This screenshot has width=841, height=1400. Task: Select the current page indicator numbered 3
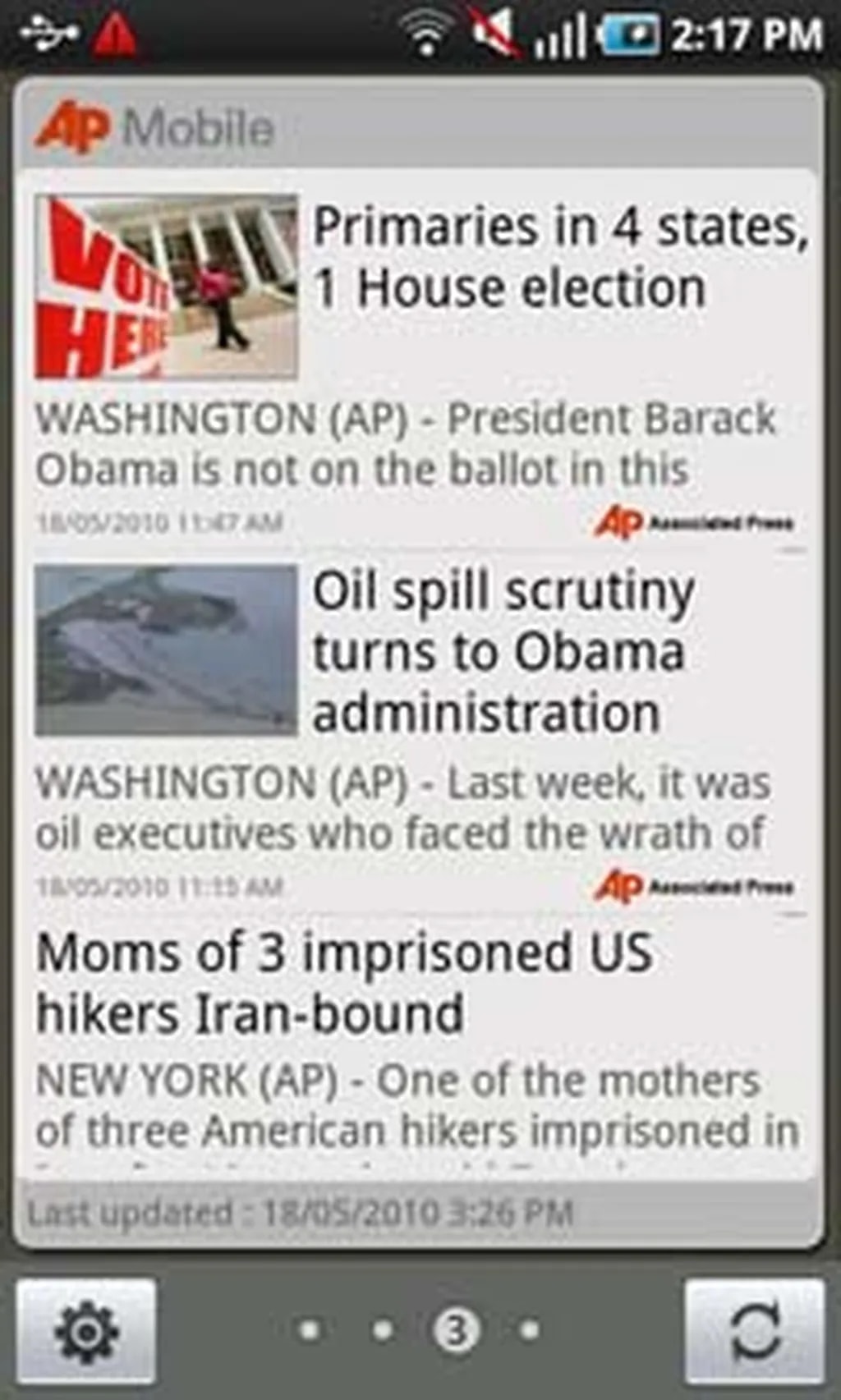click(456, 1329)
